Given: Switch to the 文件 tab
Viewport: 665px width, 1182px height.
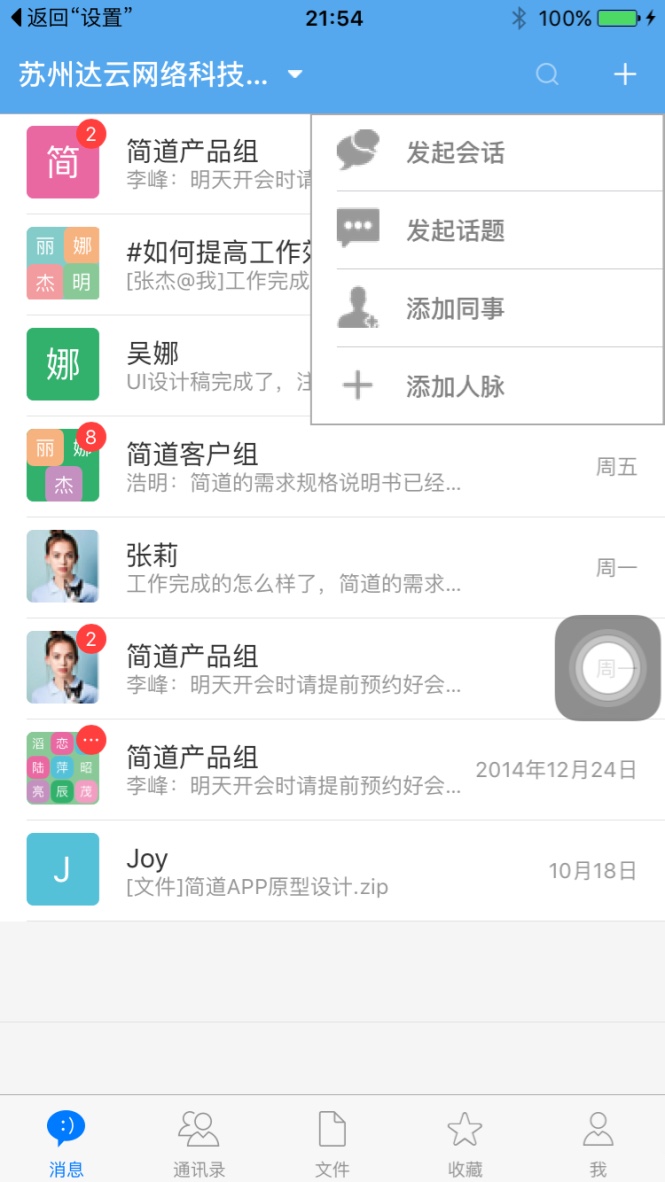Looking at the screenshot, I should tap(332, 1144).
